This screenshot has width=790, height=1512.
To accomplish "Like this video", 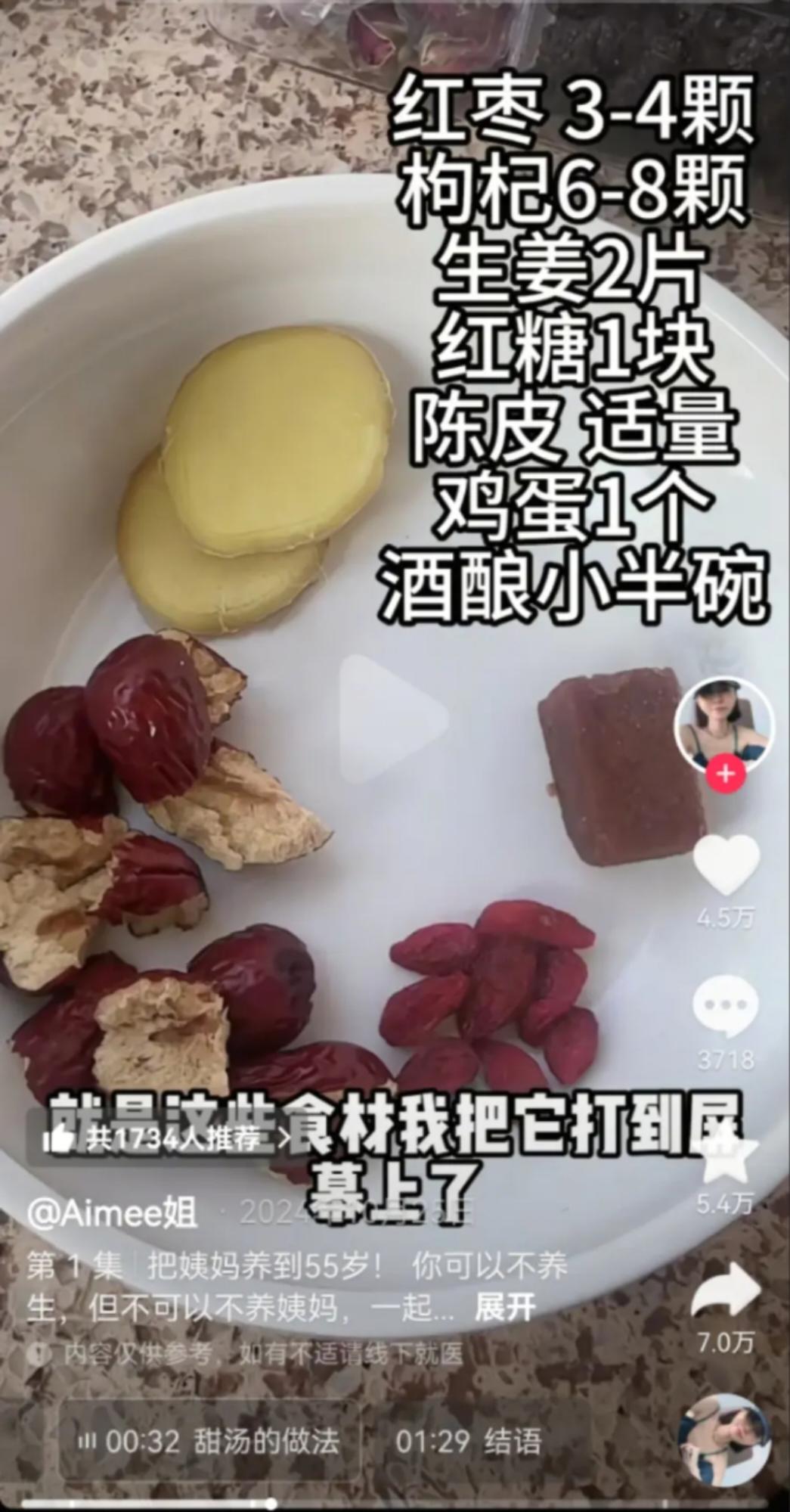I will pos(726,866).
